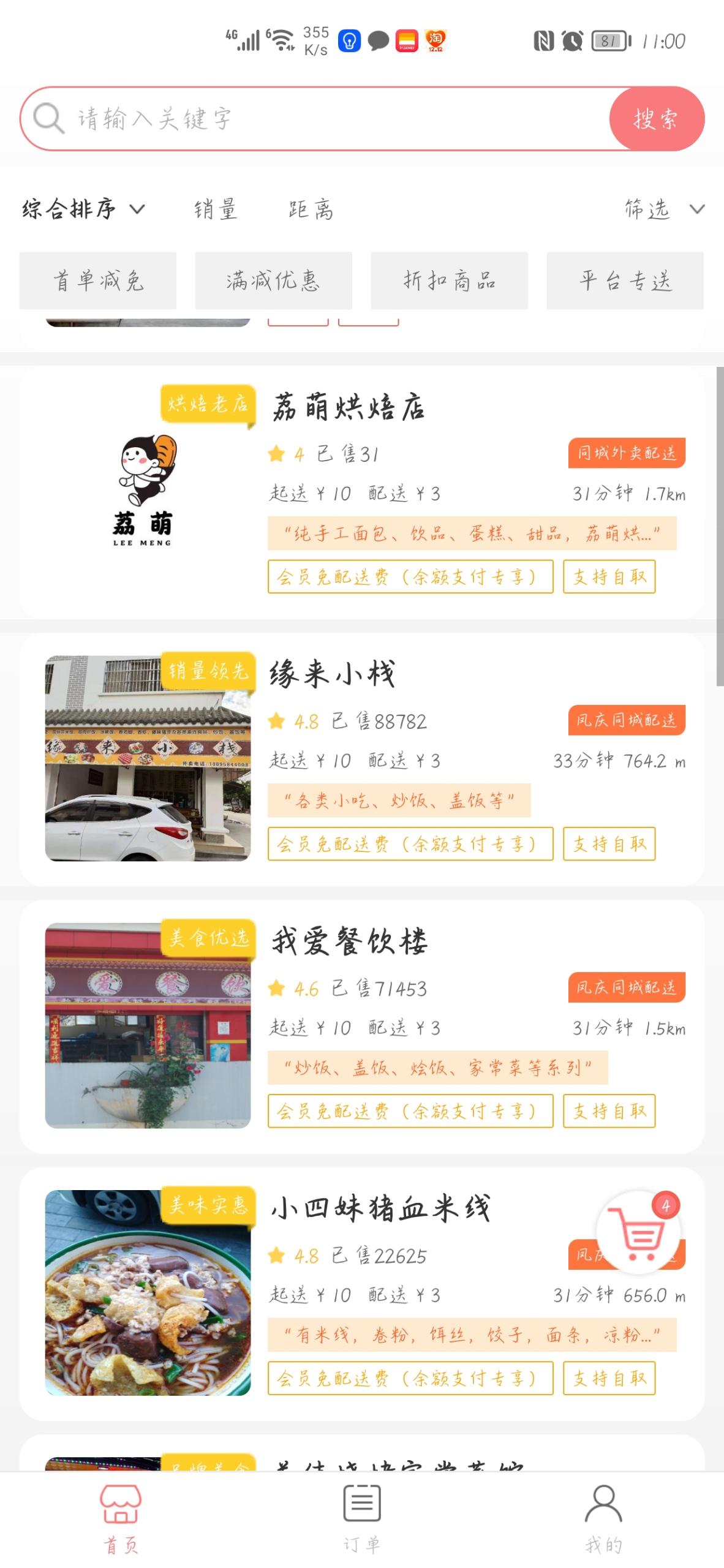This screenshot has width=724, height=1568.
Task: Click the keyword search input field
Action: [x=245, y=118]
